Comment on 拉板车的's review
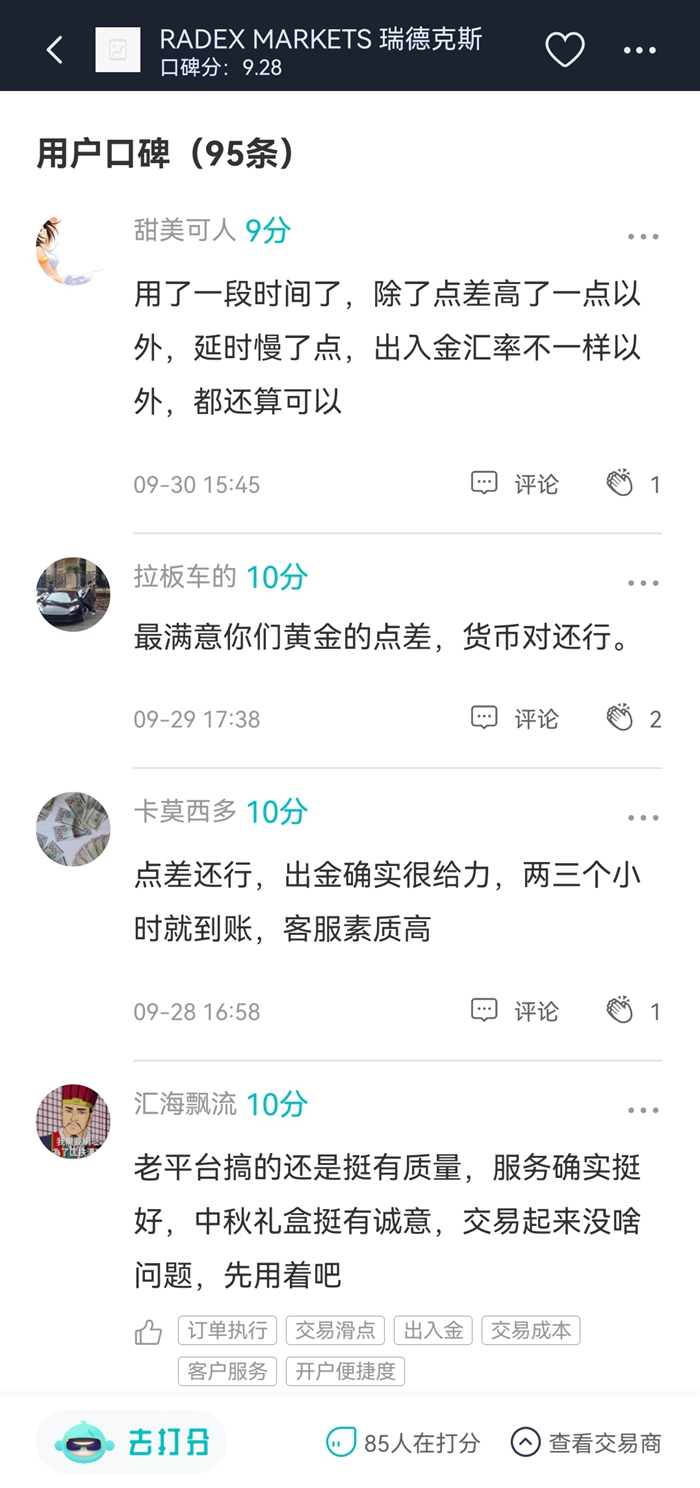This screenshot has height=1488, width=700. (x=515, y=718)
